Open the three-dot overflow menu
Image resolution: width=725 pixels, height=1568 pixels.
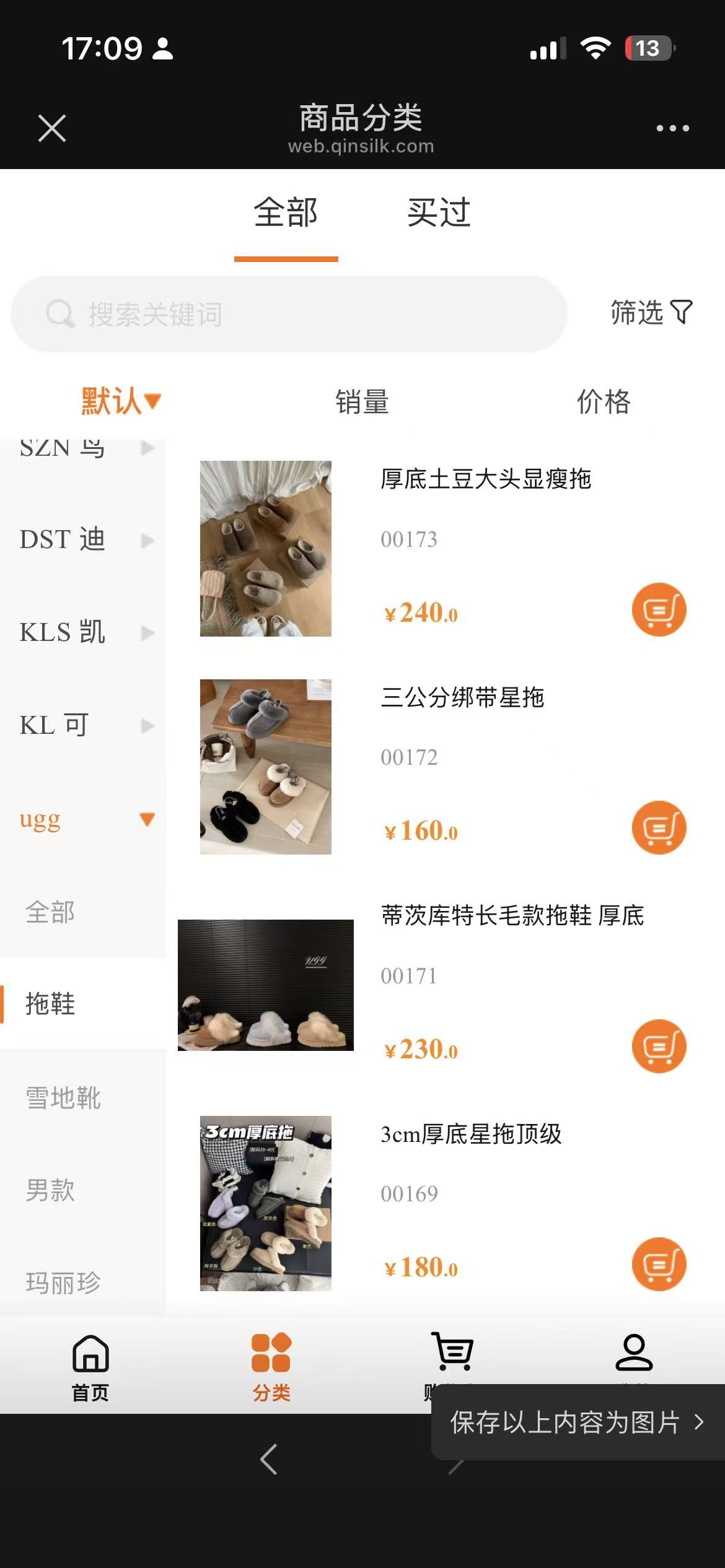672,128
